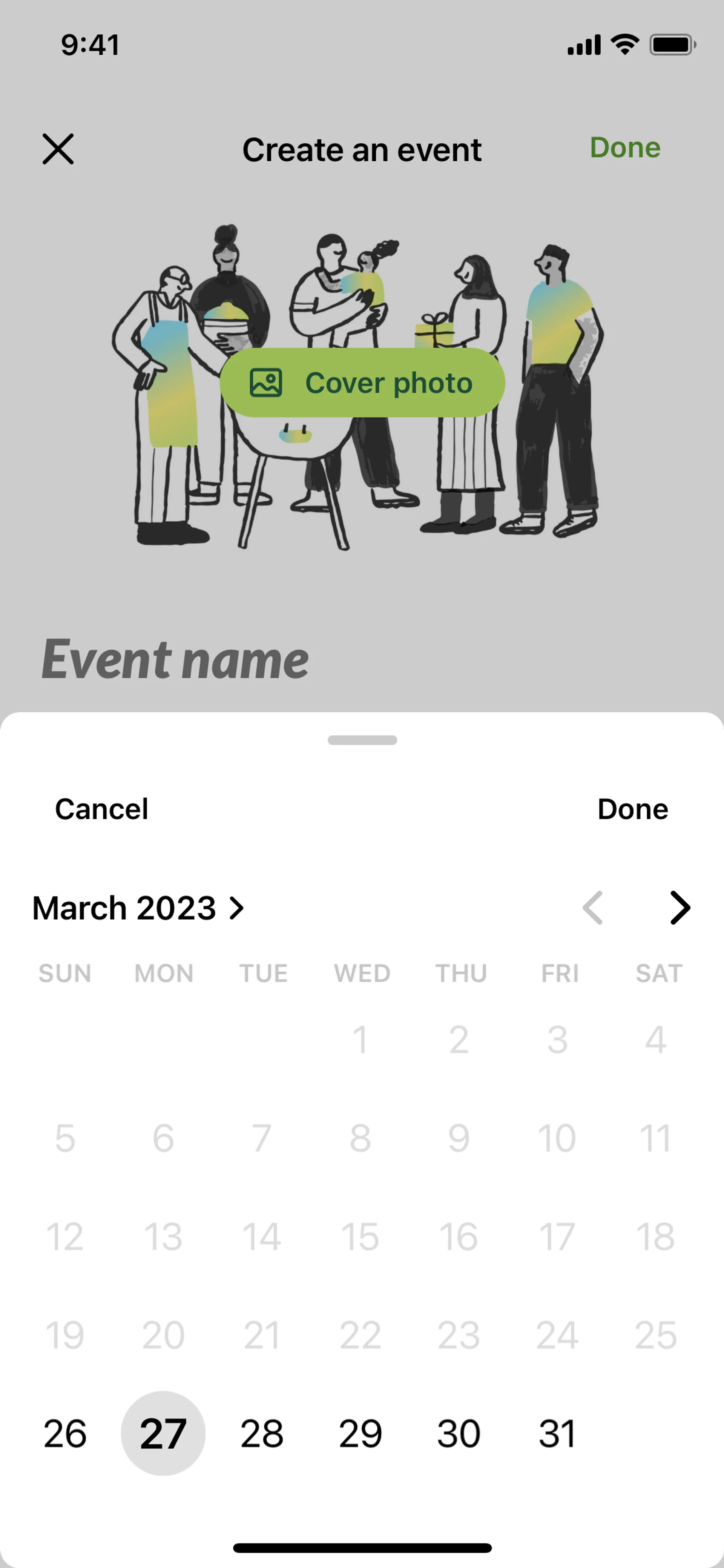Close the Create an event screen

pos(58,149)
